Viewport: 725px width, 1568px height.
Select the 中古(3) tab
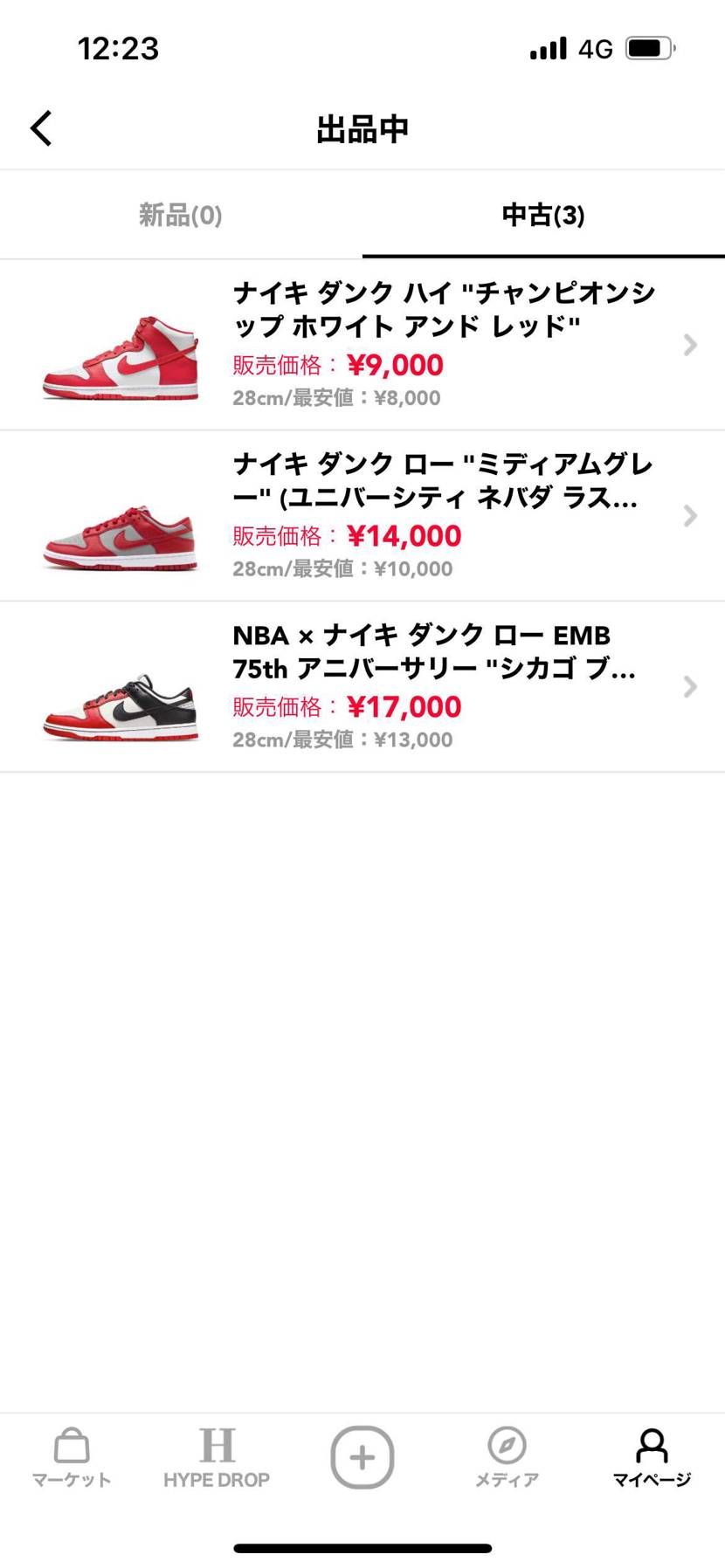click(x=543, y=215)
